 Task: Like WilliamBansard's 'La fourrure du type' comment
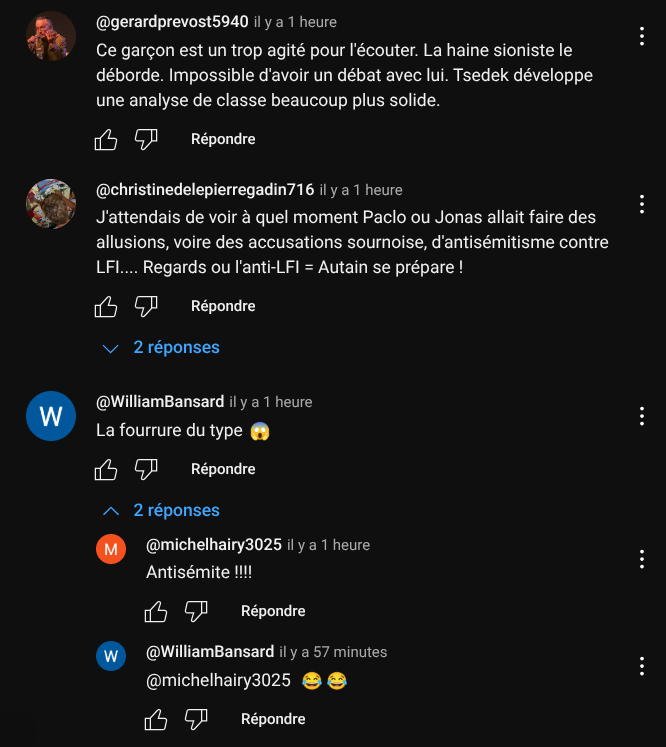[x=106, y=470]
